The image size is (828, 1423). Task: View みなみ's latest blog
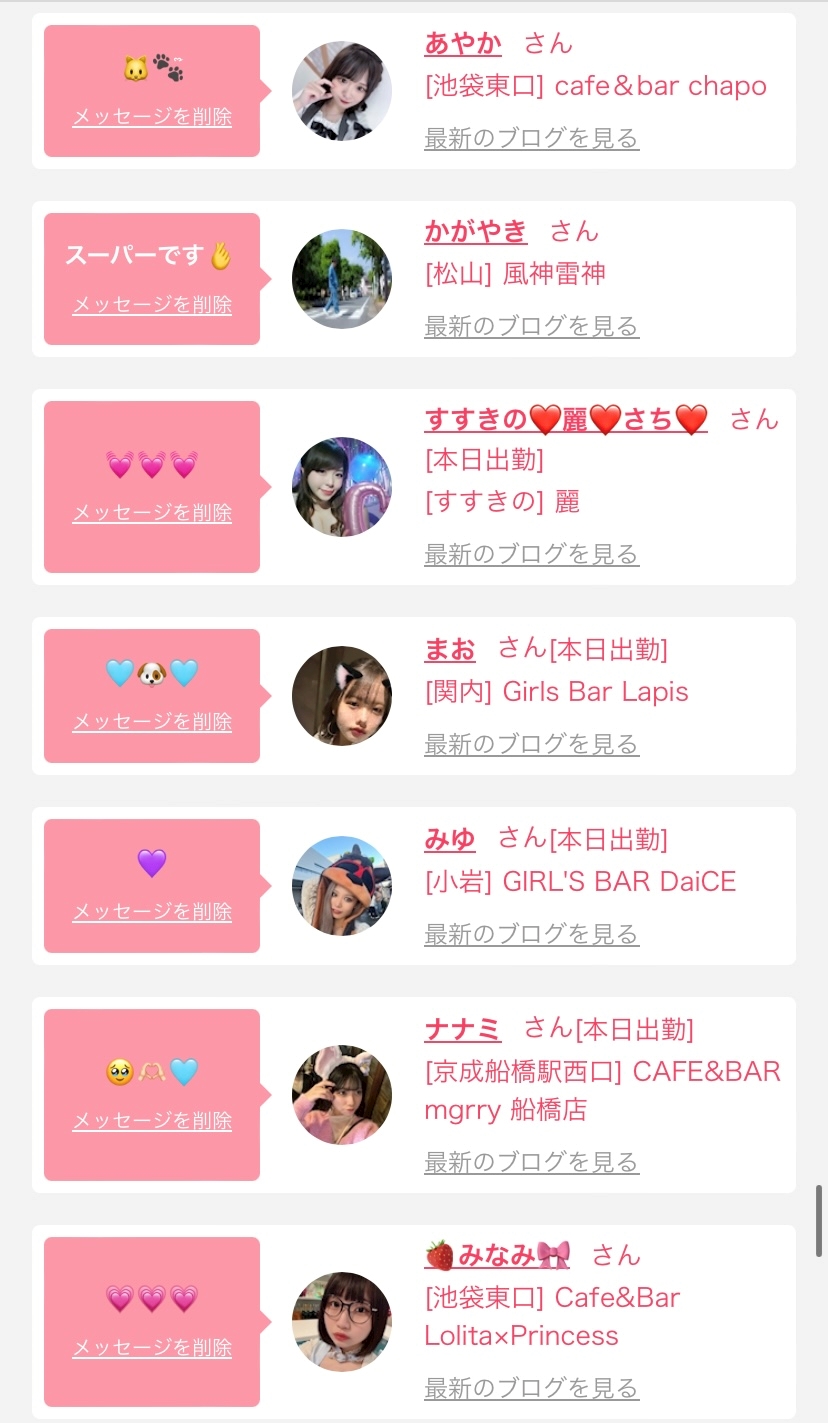pos(531,1388)
